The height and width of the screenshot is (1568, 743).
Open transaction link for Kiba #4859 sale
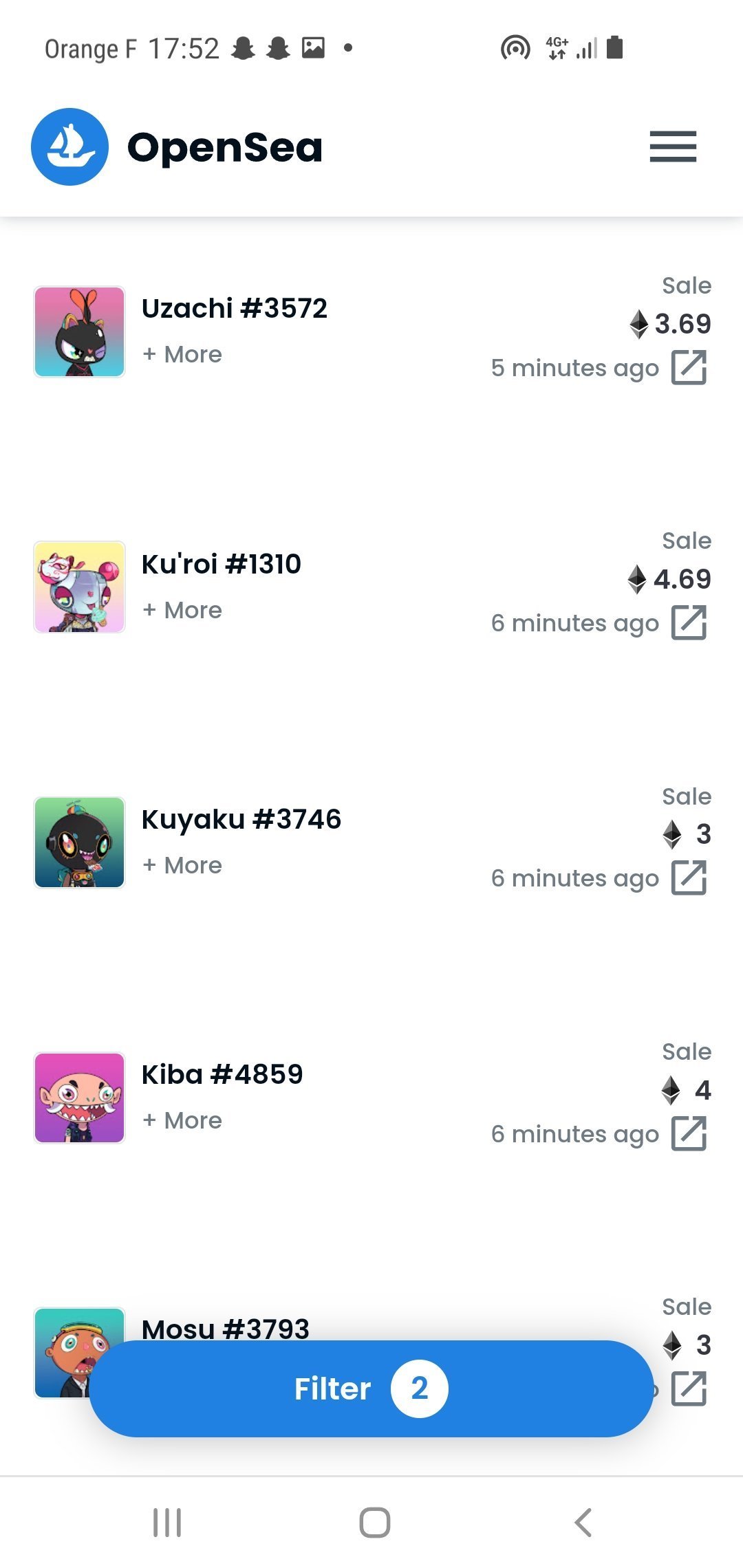click(x=689, y=1133)
